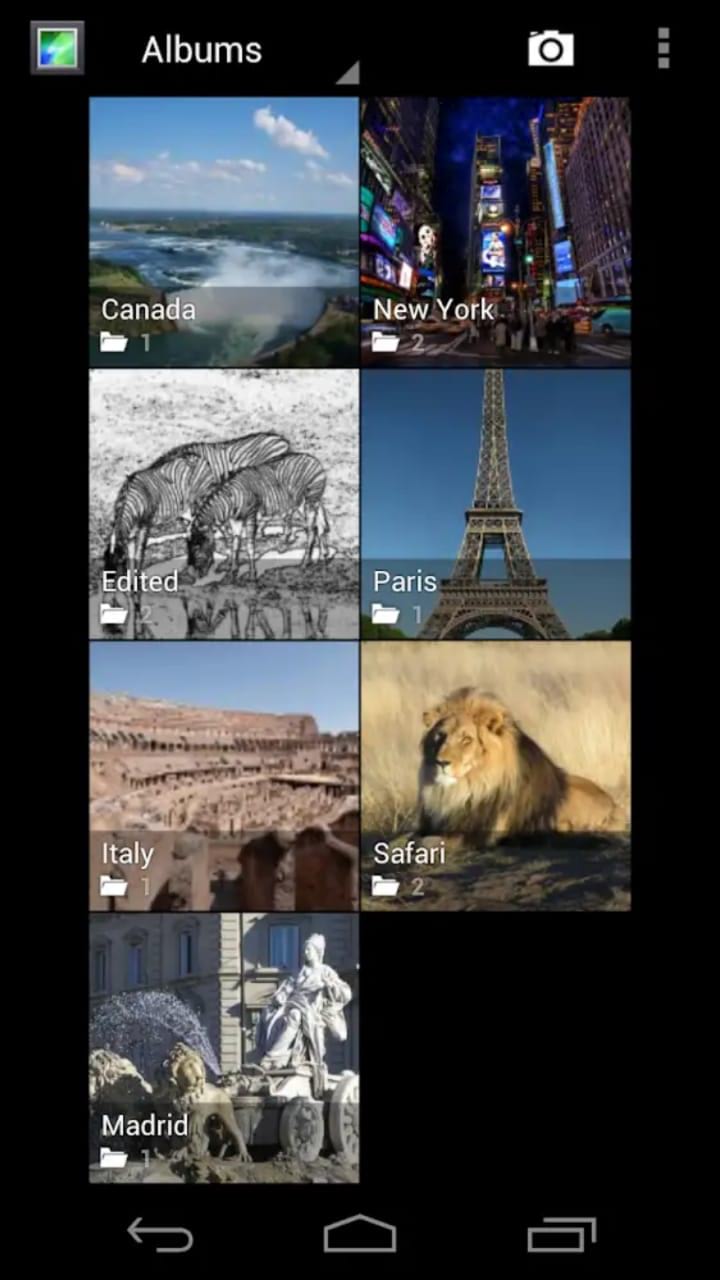The height and width of the screenshot is (1280, 720).
Task: Open the Canada album
Action: click(x=224, y=232)
